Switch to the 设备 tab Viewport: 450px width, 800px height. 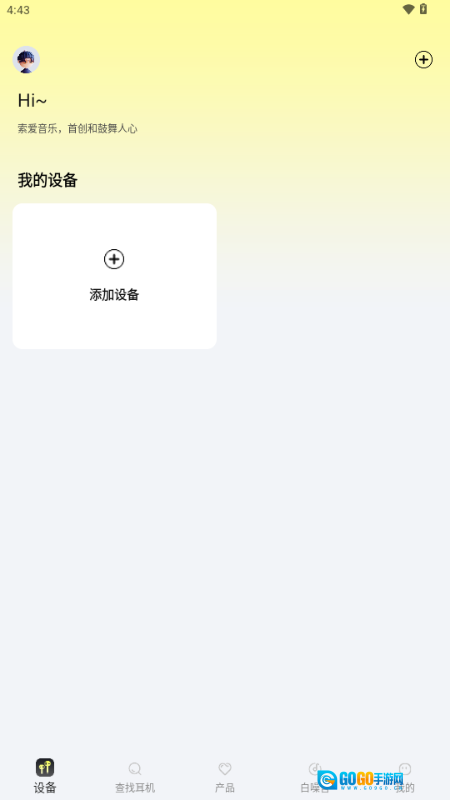coord(45,776)
